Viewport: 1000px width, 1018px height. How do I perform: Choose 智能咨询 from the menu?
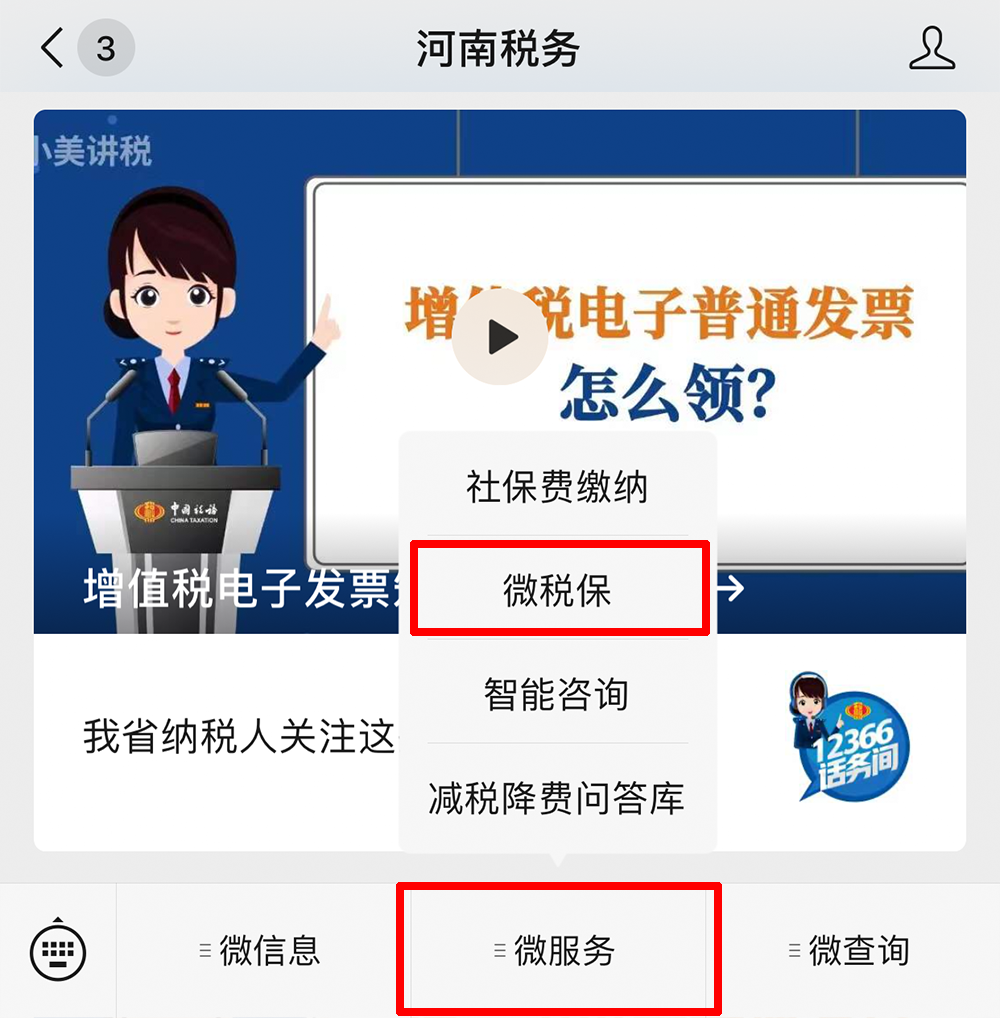tap(557, 694)
